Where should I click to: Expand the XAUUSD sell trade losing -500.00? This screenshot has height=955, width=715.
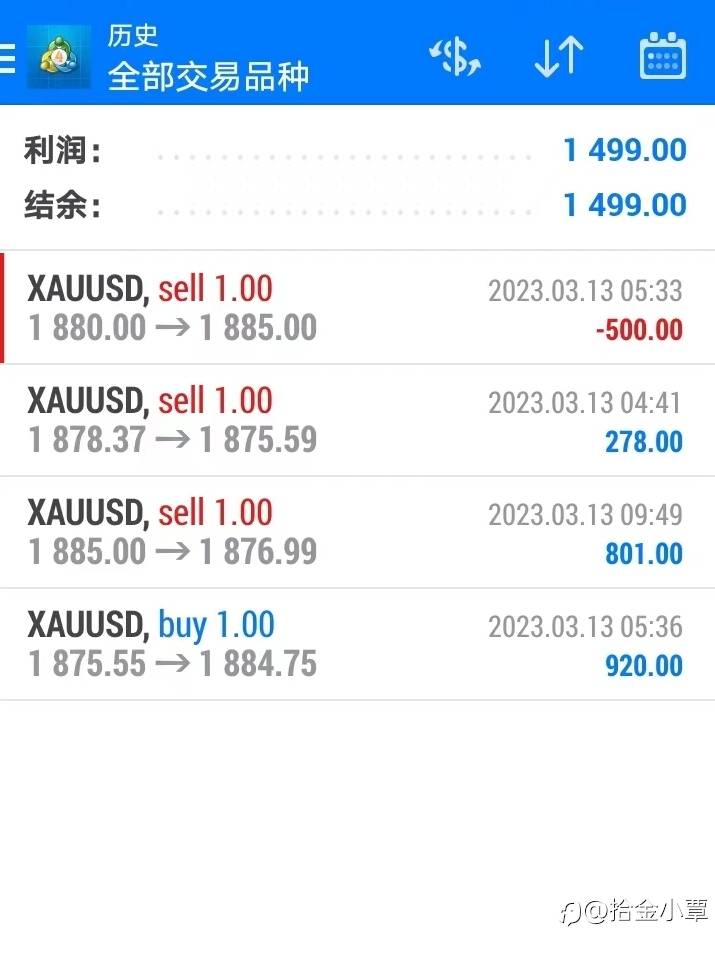click(357, 308)
